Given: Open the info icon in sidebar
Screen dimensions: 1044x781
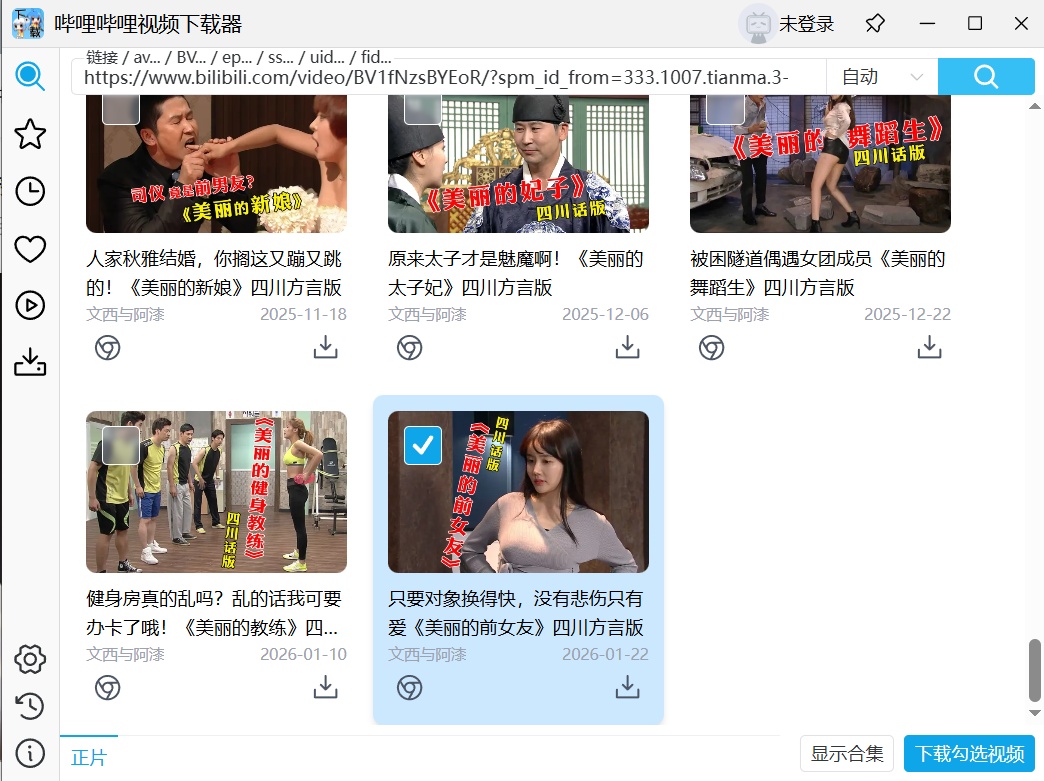Looking at the screenshot, I should (30, 753).
